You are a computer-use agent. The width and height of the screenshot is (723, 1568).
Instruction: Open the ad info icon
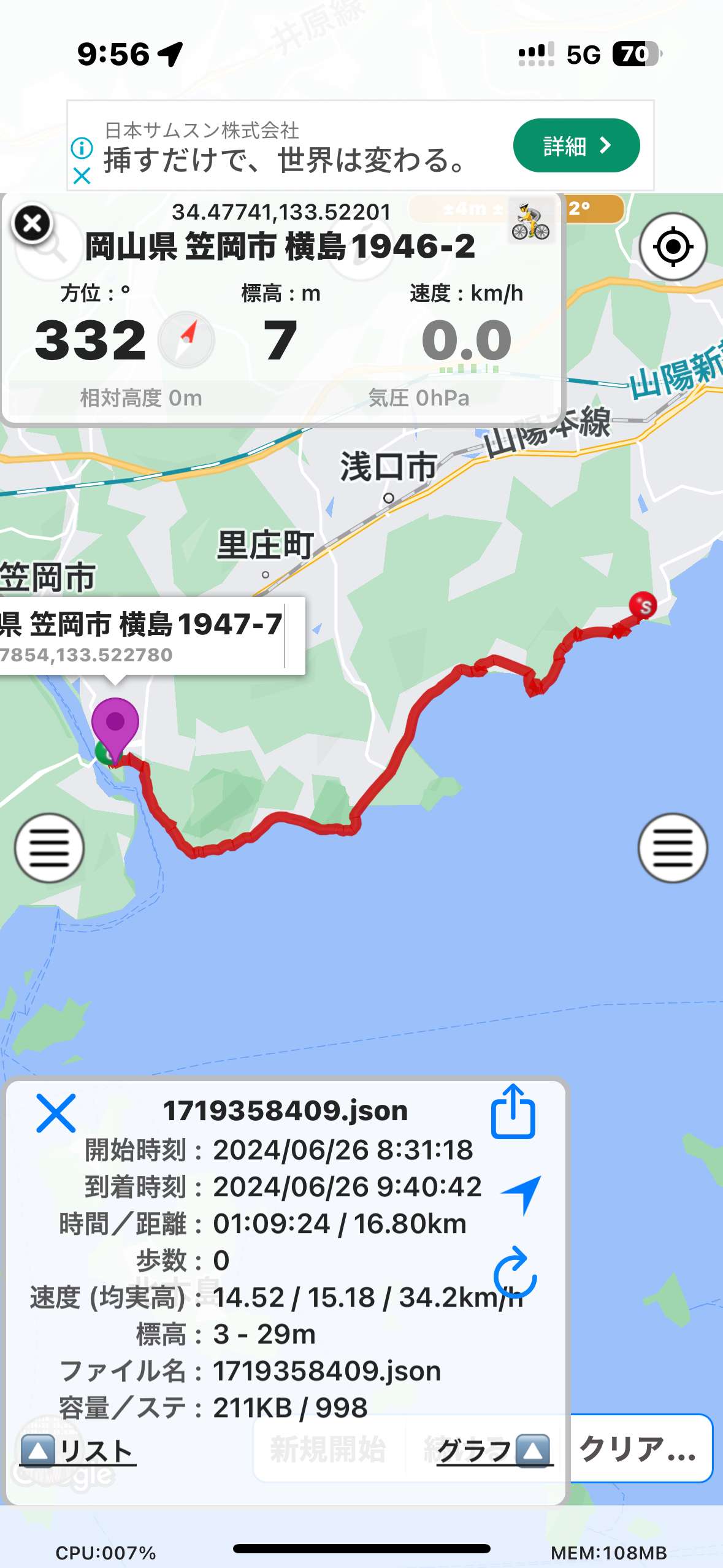click(82, 148)
